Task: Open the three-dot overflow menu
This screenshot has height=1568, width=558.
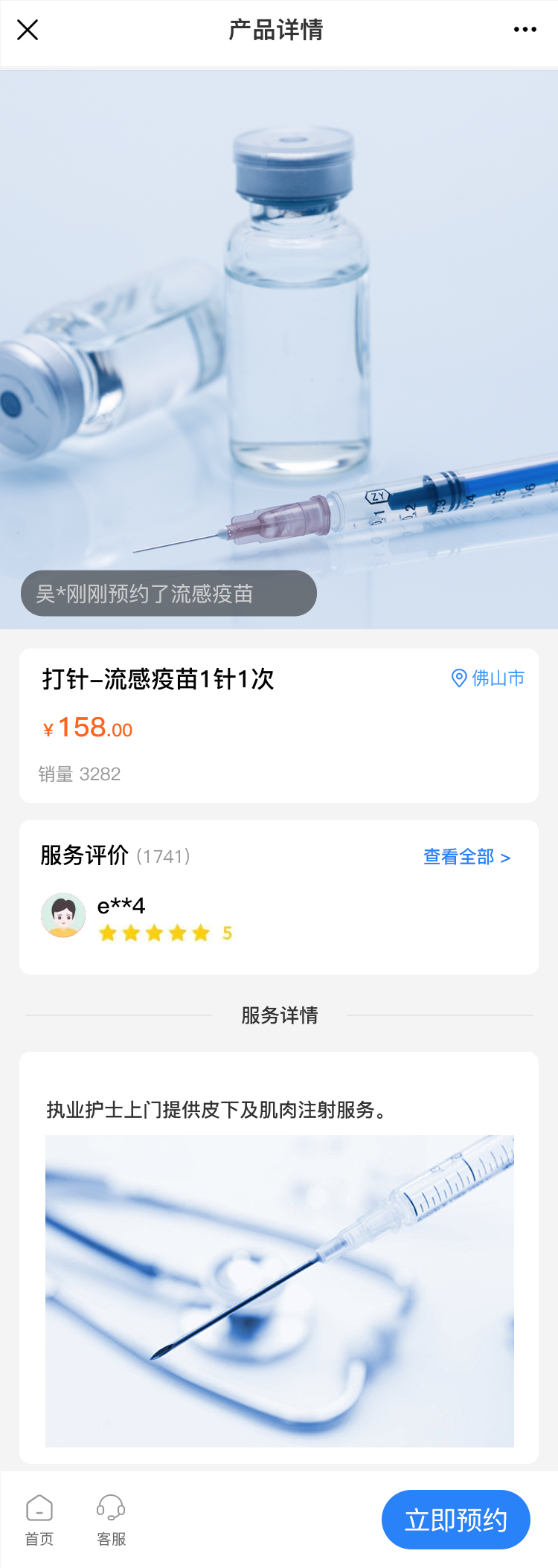Action: [x=525, y=30]
